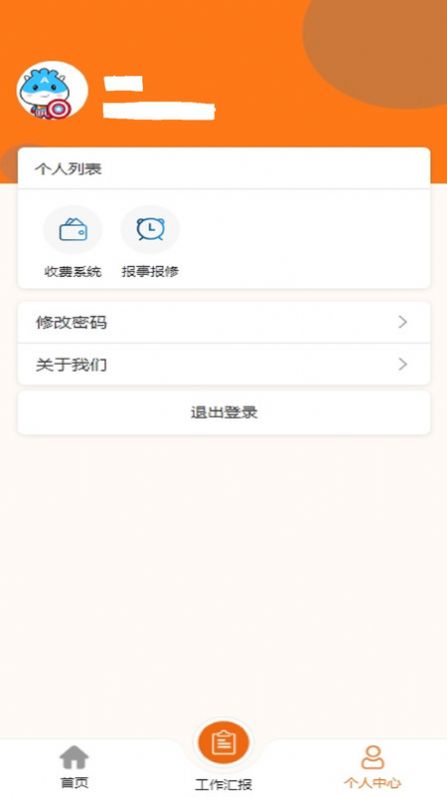447x797 pixels.
Task: Open 收费系统 wallet icon
Action: tap(73, 230)
